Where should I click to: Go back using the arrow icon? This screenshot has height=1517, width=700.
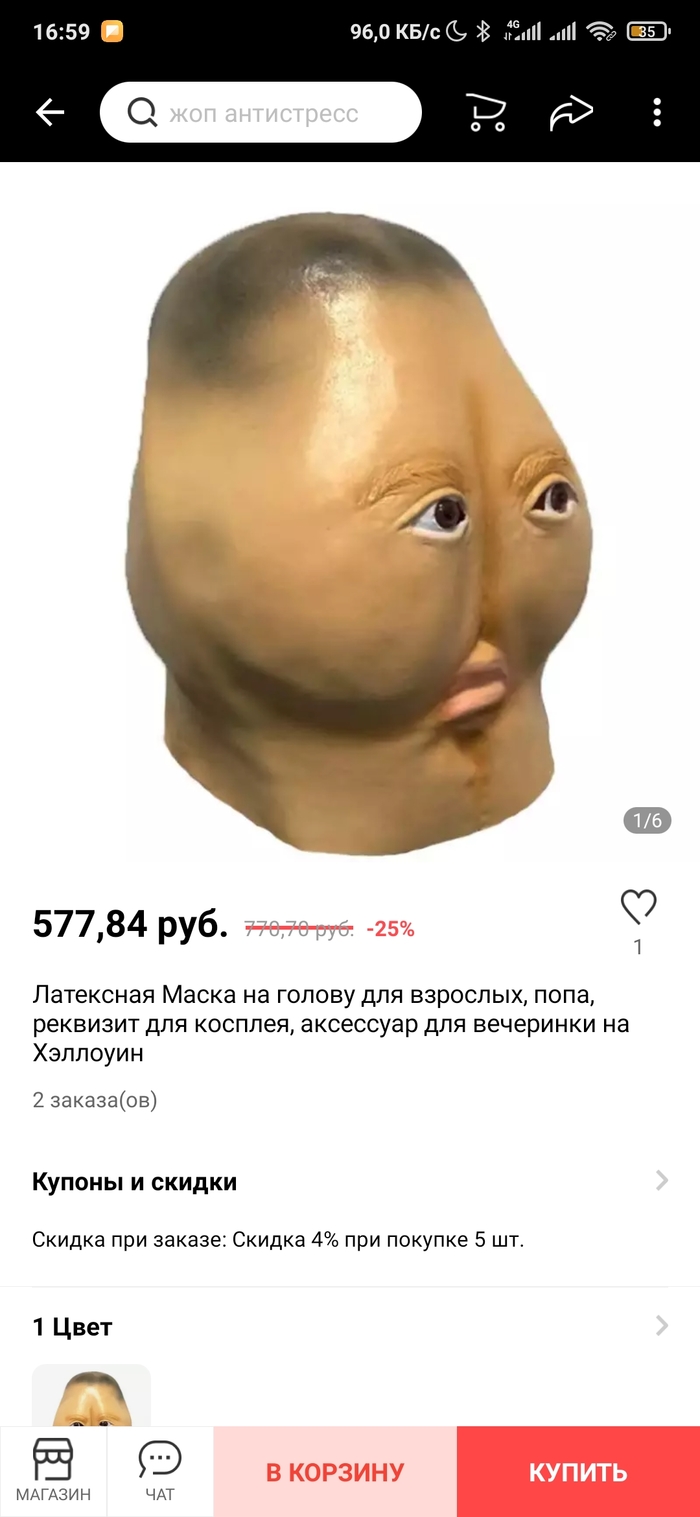[50, 113]
